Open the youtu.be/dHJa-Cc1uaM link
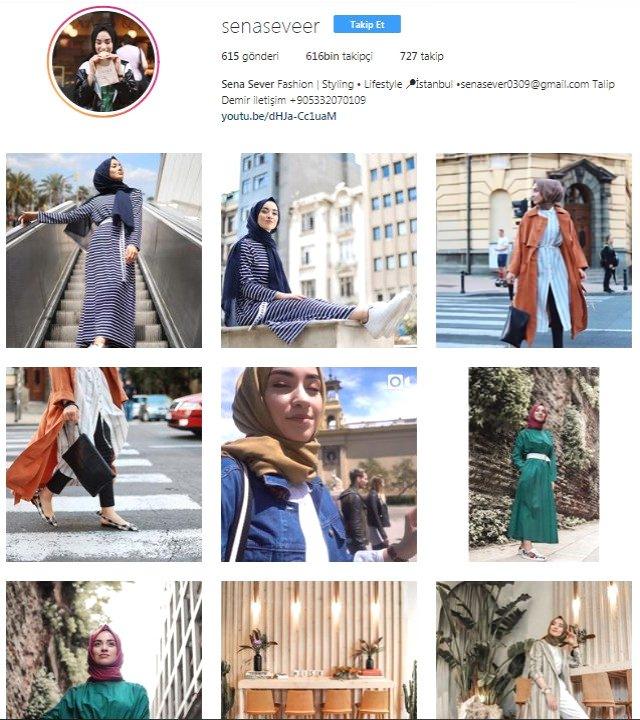The image size is (640, 720). click(x=279, y=116)
